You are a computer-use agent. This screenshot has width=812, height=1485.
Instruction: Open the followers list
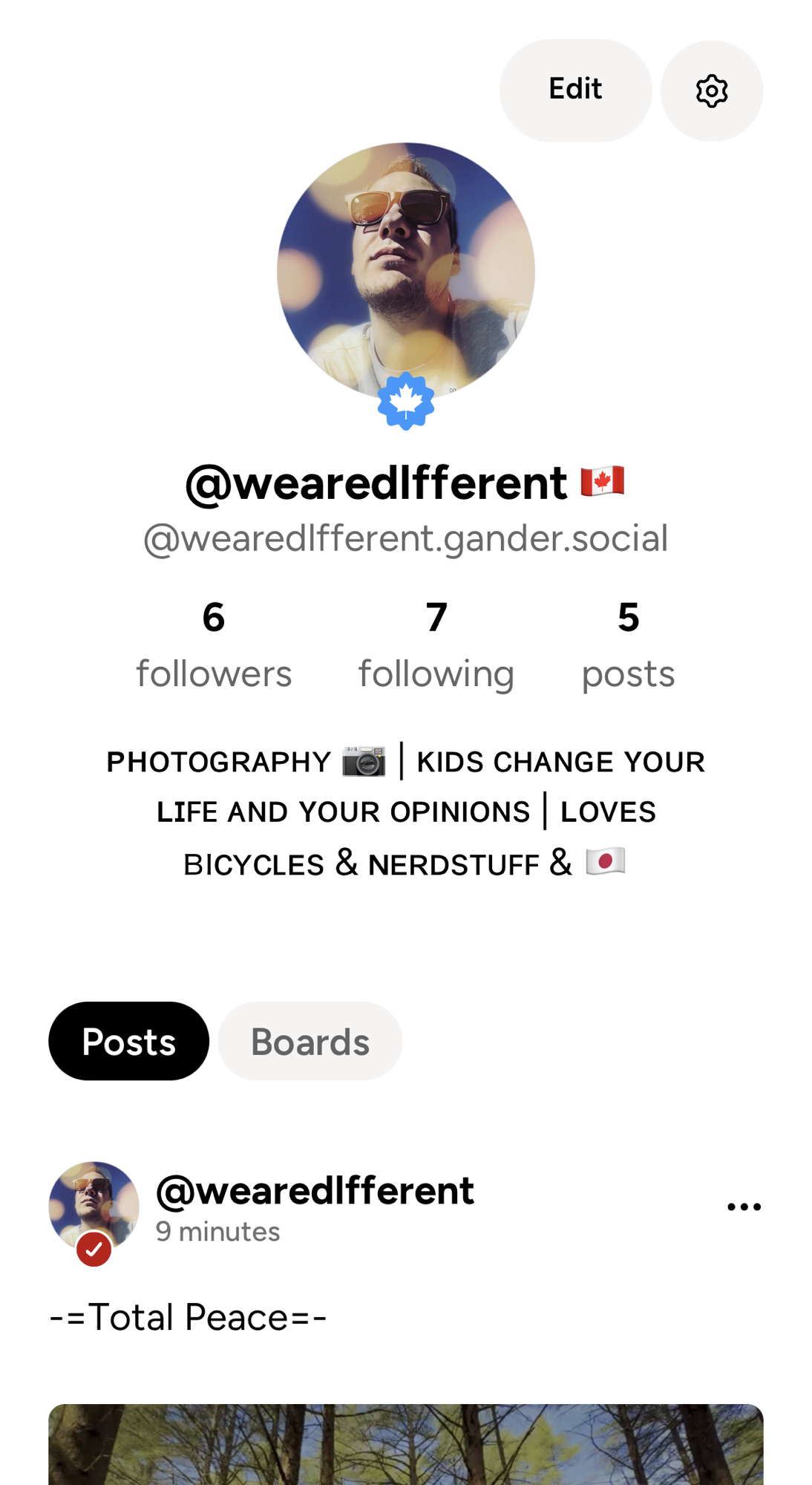[x=214, y=644]
